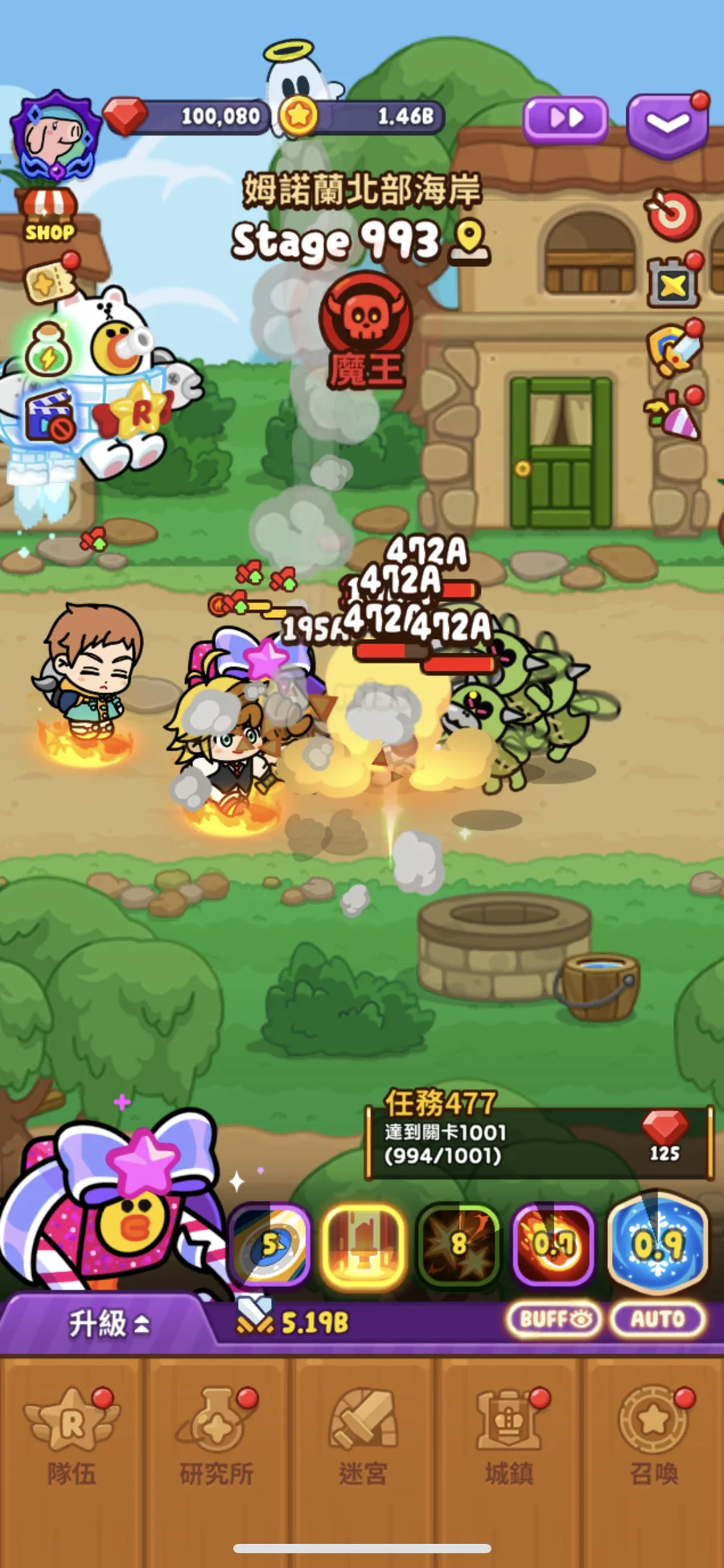Tap the green lightning potion icon

pos(48,351)
